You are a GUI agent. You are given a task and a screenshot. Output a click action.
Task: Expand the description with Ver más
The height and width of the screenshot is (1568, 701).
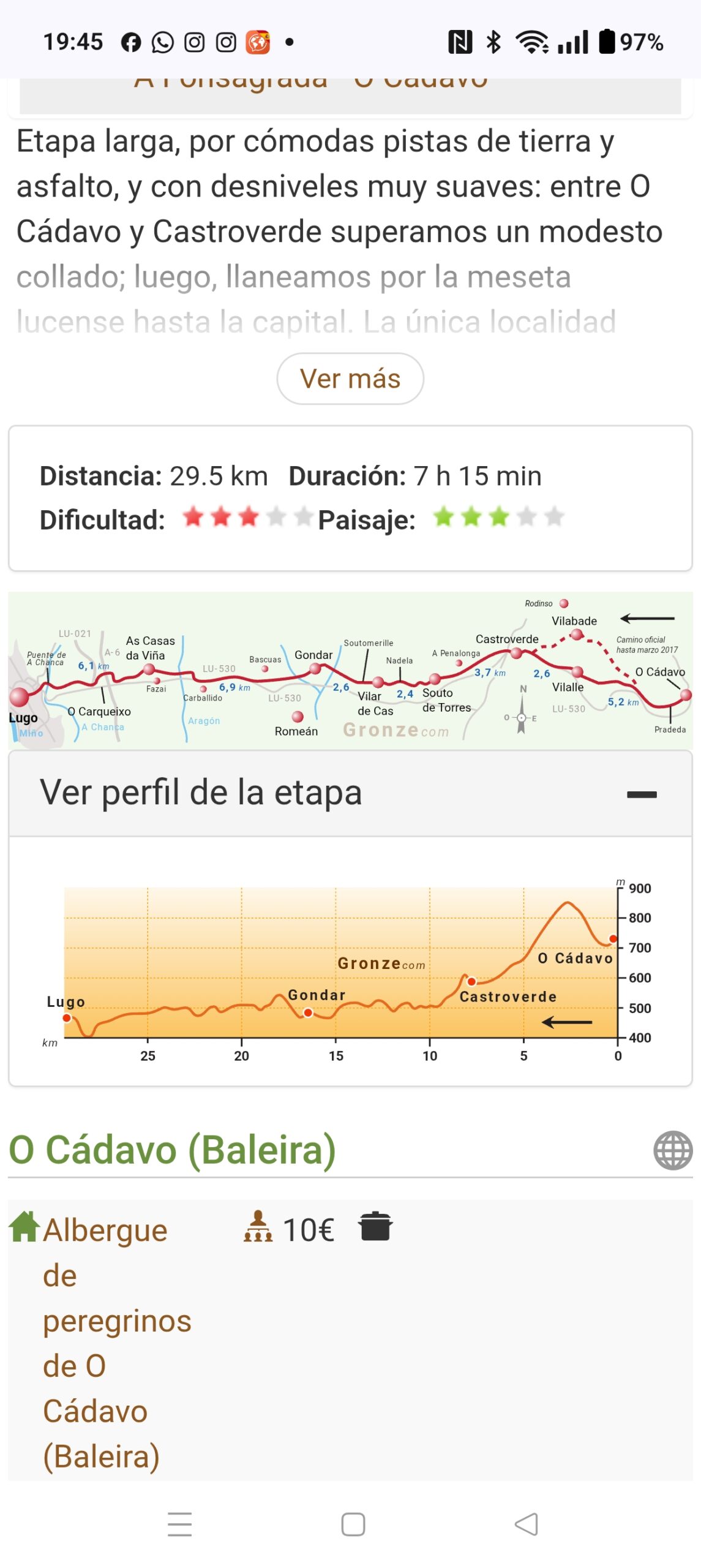click(350, 379)
